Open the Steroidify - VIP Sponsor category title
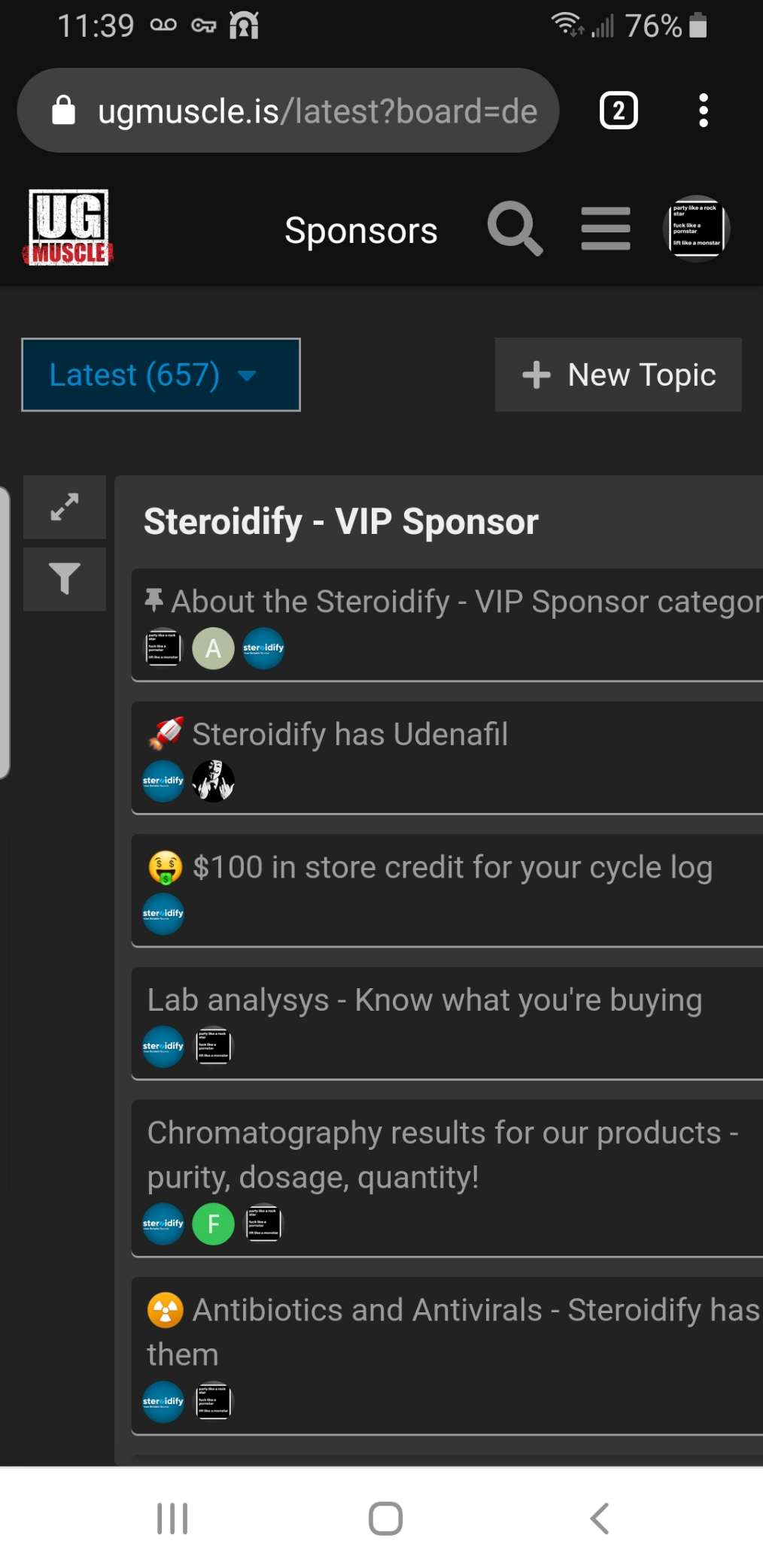The image size is (763, 1568). [340, 520]
